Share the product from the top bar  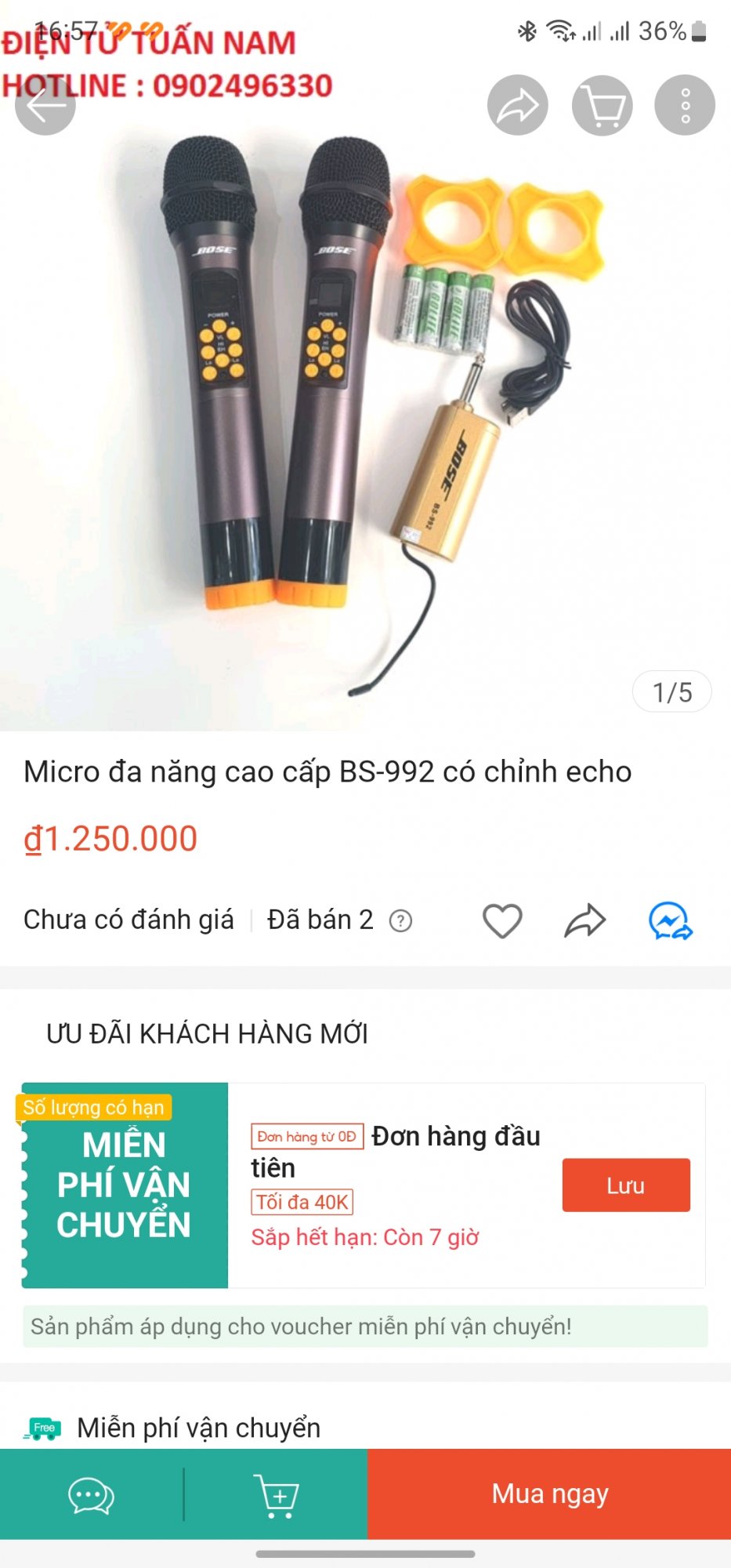[x=517, y=106]
